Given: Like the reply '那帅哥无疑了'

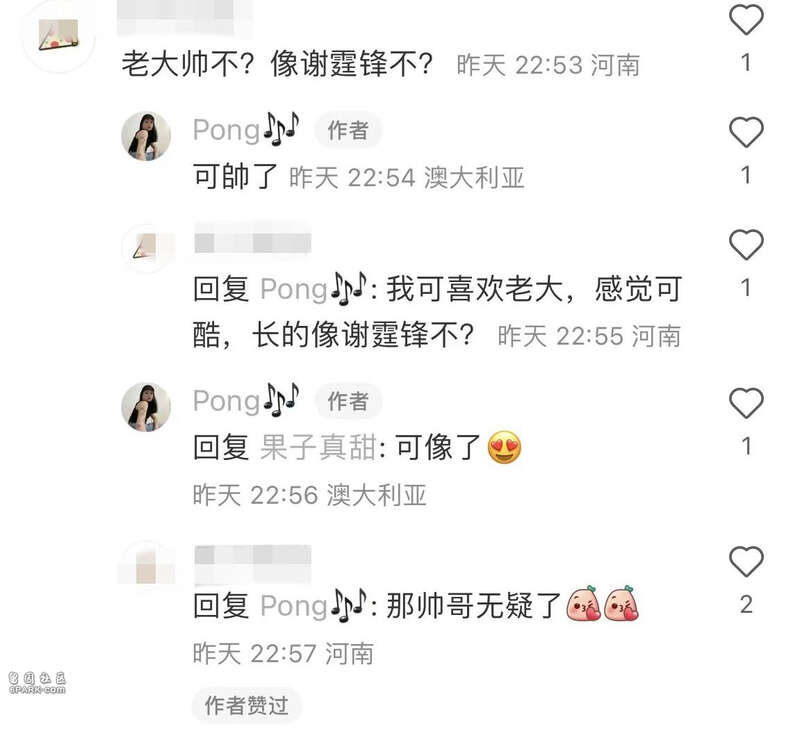Looking at the screenshot, I should coord(746,562).
